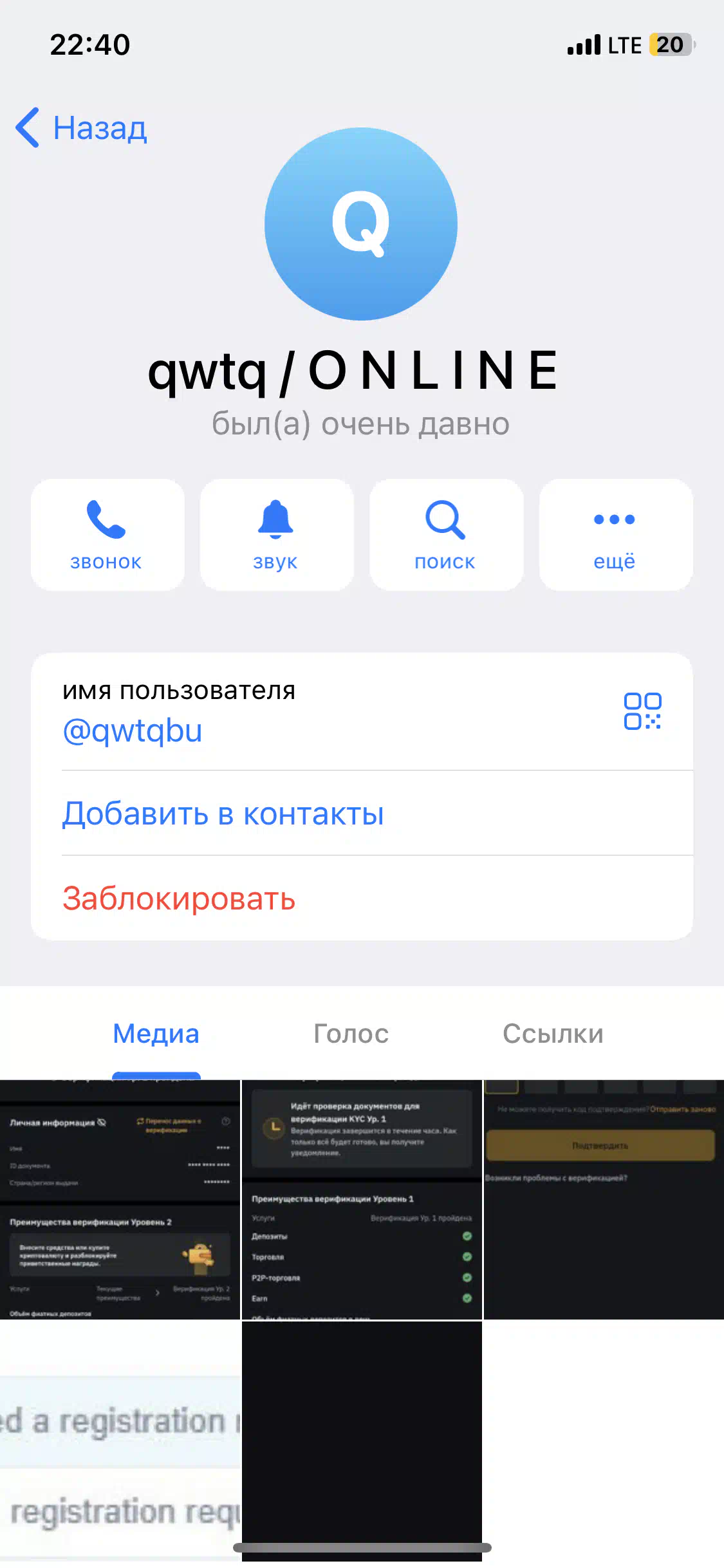The width and height of the screenshot is (724, 1568).
Task: Tap the @qwtqbu username
Action: [x=133, y=731]
